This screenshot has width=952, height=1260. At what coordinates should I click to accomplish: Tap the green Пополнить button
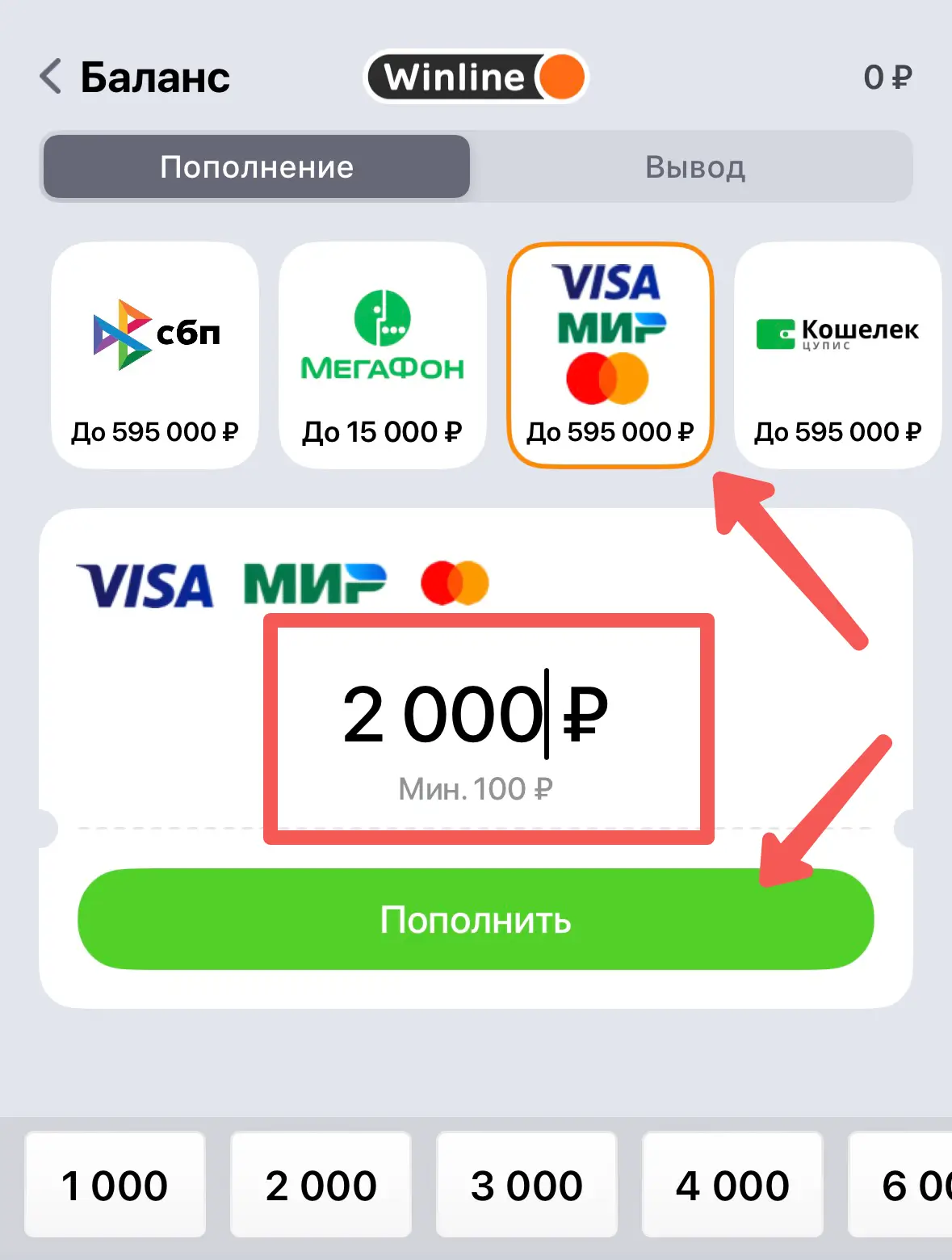pos(476,920)
